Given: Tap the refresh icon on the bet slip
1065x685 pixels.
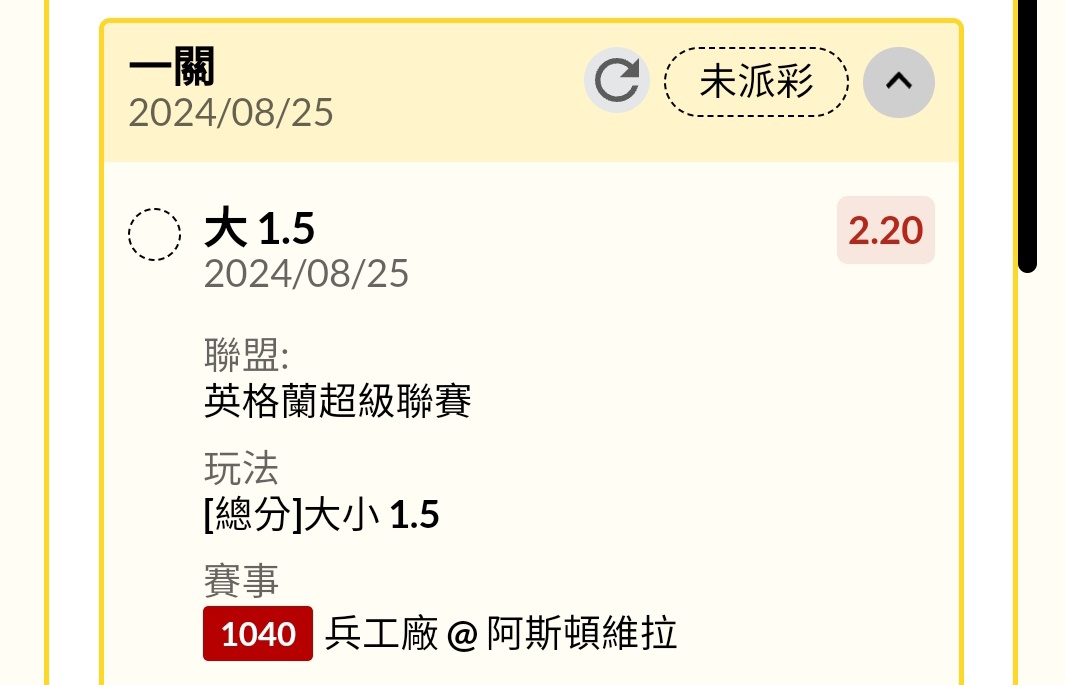Looking at the screenshot, I should (x=616, y=81).
